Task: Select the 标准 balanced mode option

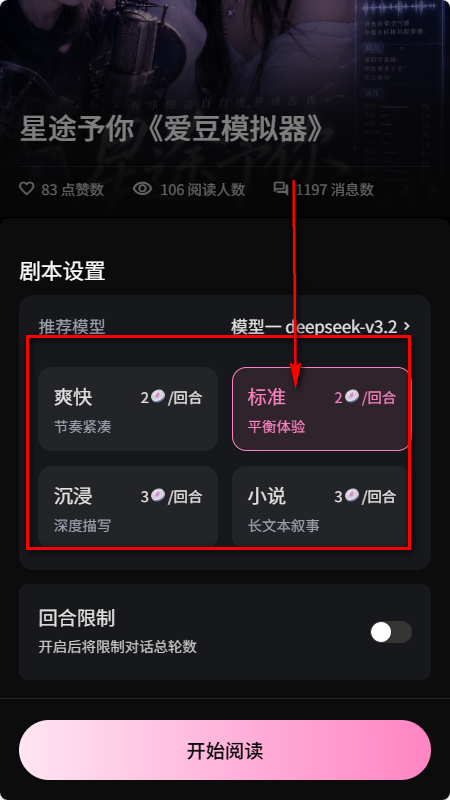Action: click(321, 409)
